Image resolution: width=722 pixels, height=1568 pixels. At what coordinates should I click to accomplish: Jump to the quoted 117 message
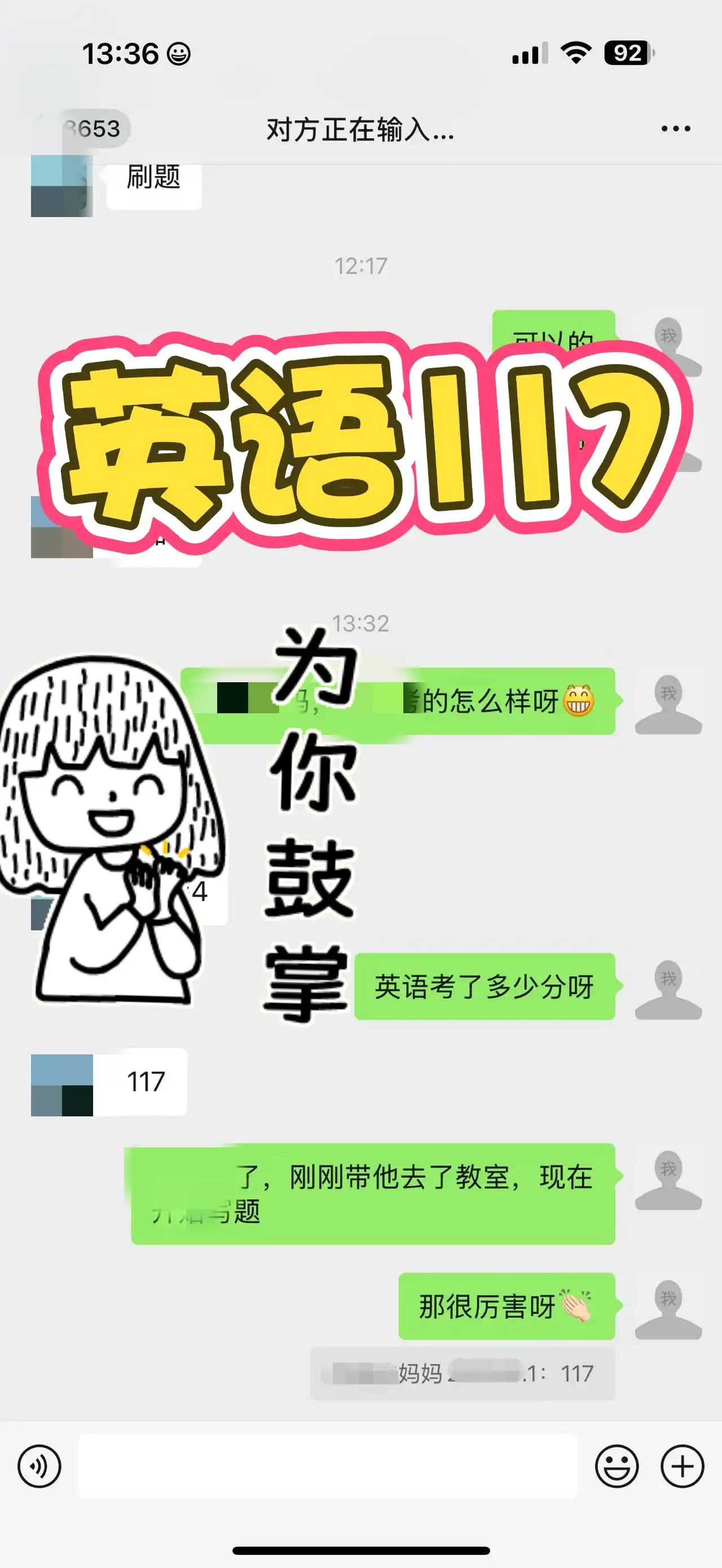coord(463,1374)
